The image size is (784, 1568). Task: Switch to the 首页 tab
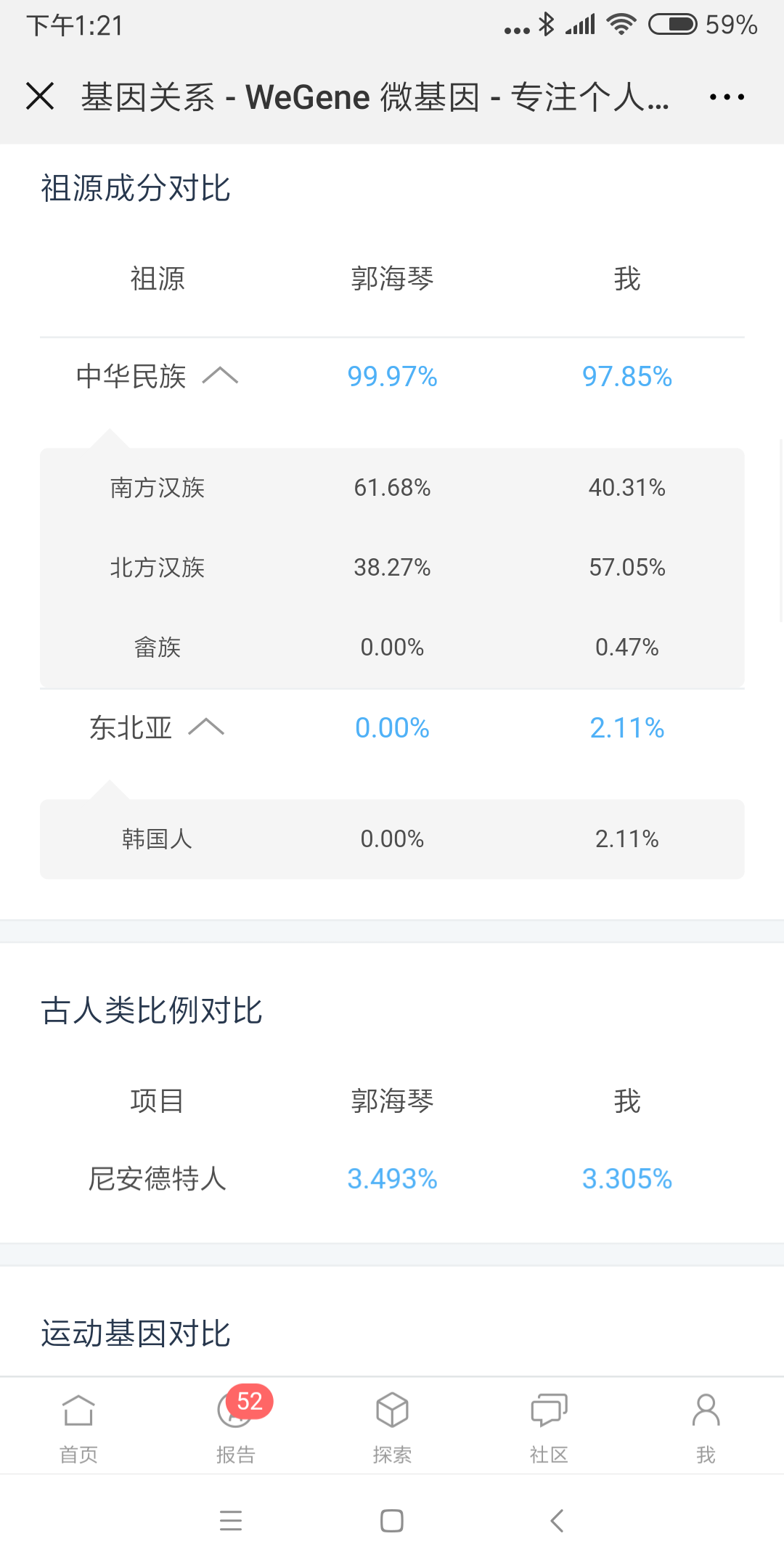78,1428
